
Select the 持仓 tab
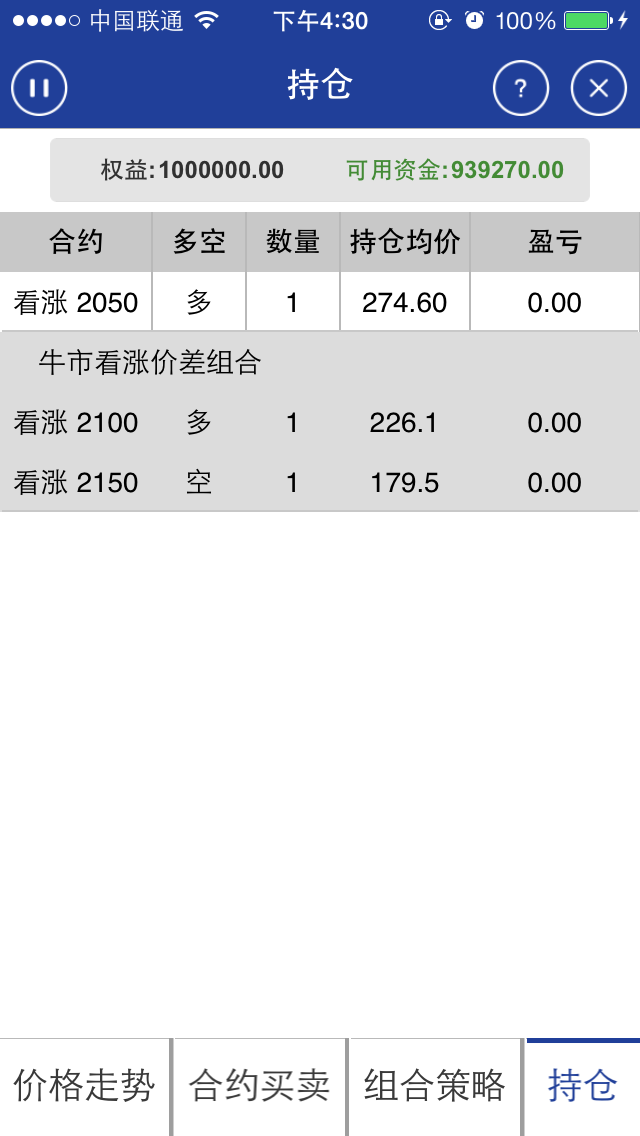tap(583, 1087)
